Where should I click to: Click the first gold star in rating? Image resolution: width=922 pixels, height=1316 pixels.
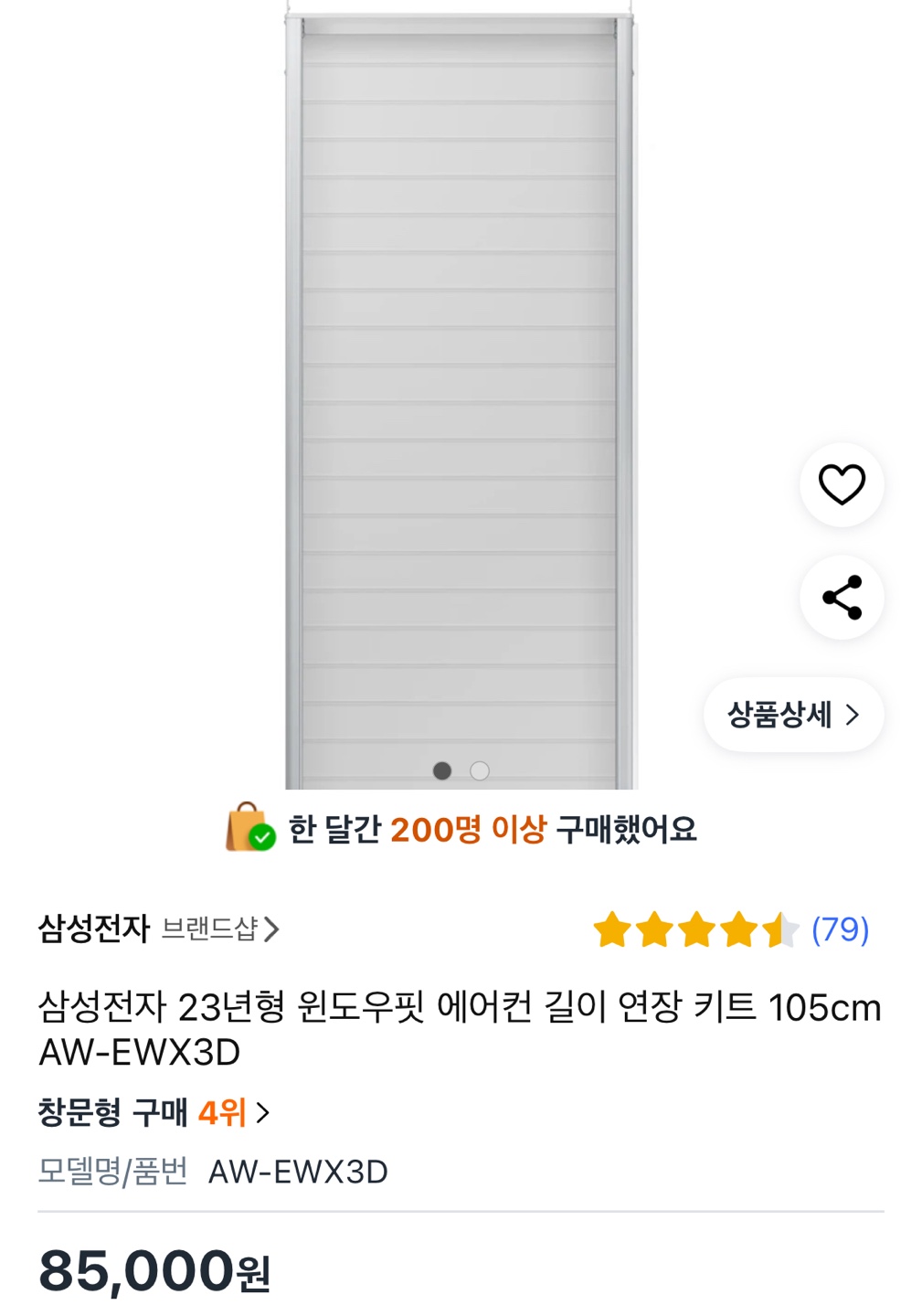pyautogui.click(x=609, y=930)
